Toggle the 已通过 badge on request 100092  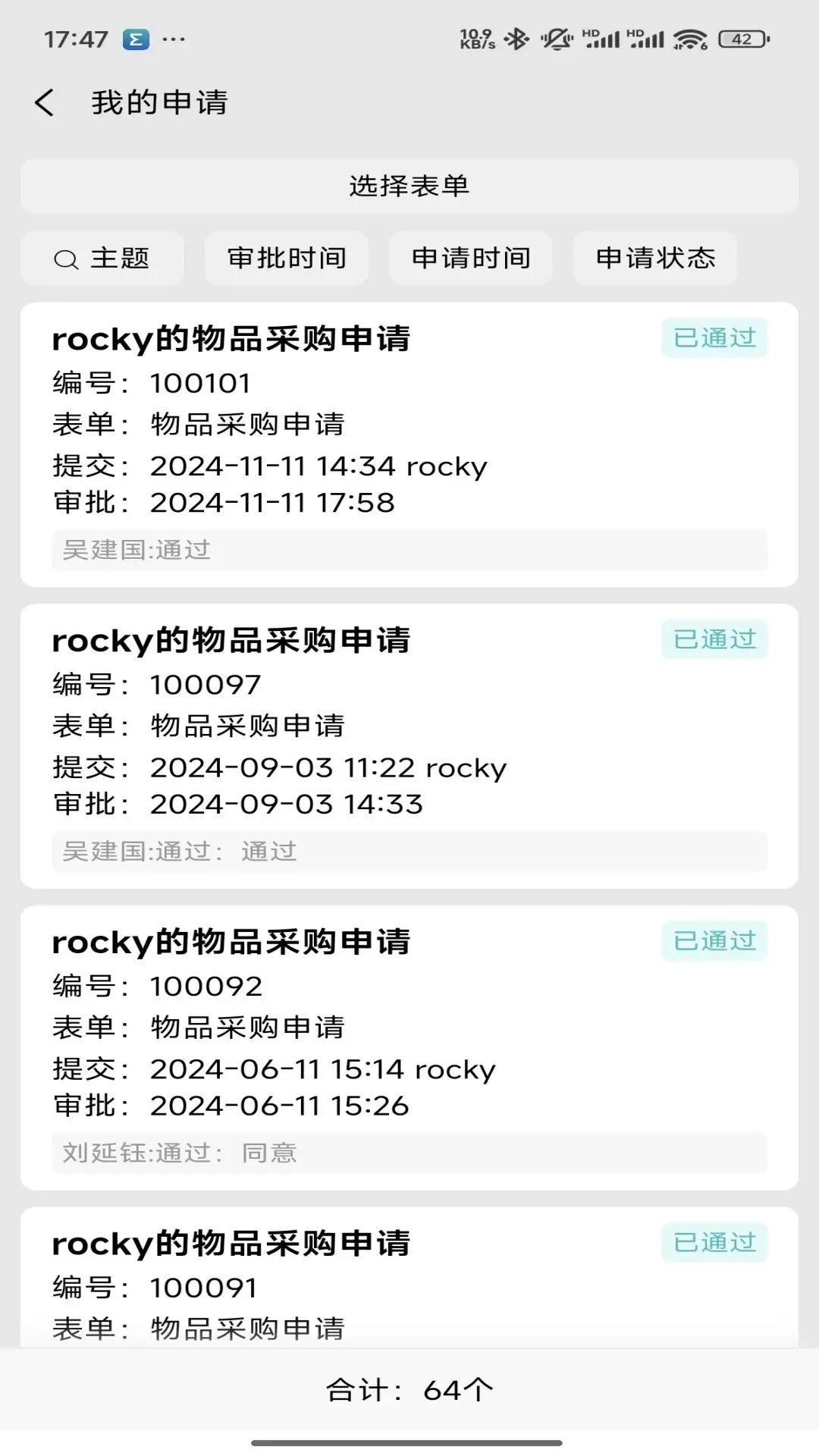(x=714, y=940)
